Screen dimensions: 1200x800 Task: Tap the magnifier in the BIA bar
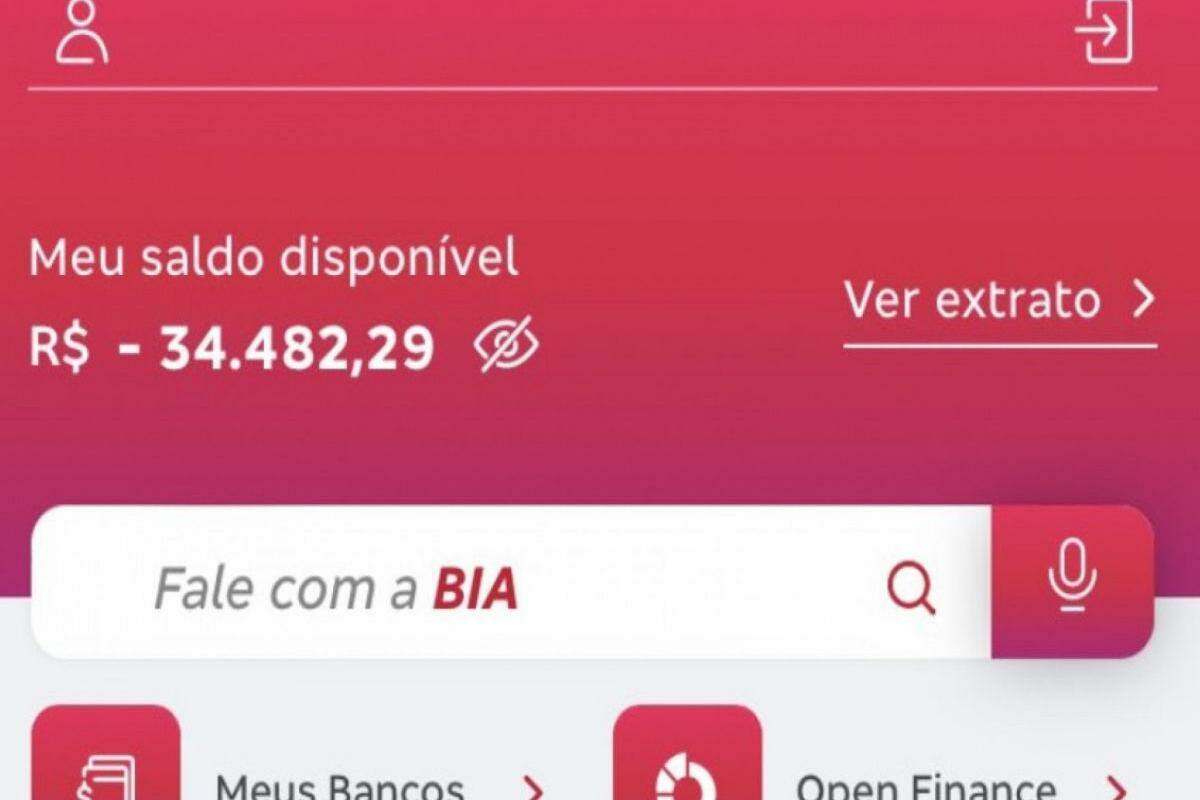coord(911,589)
